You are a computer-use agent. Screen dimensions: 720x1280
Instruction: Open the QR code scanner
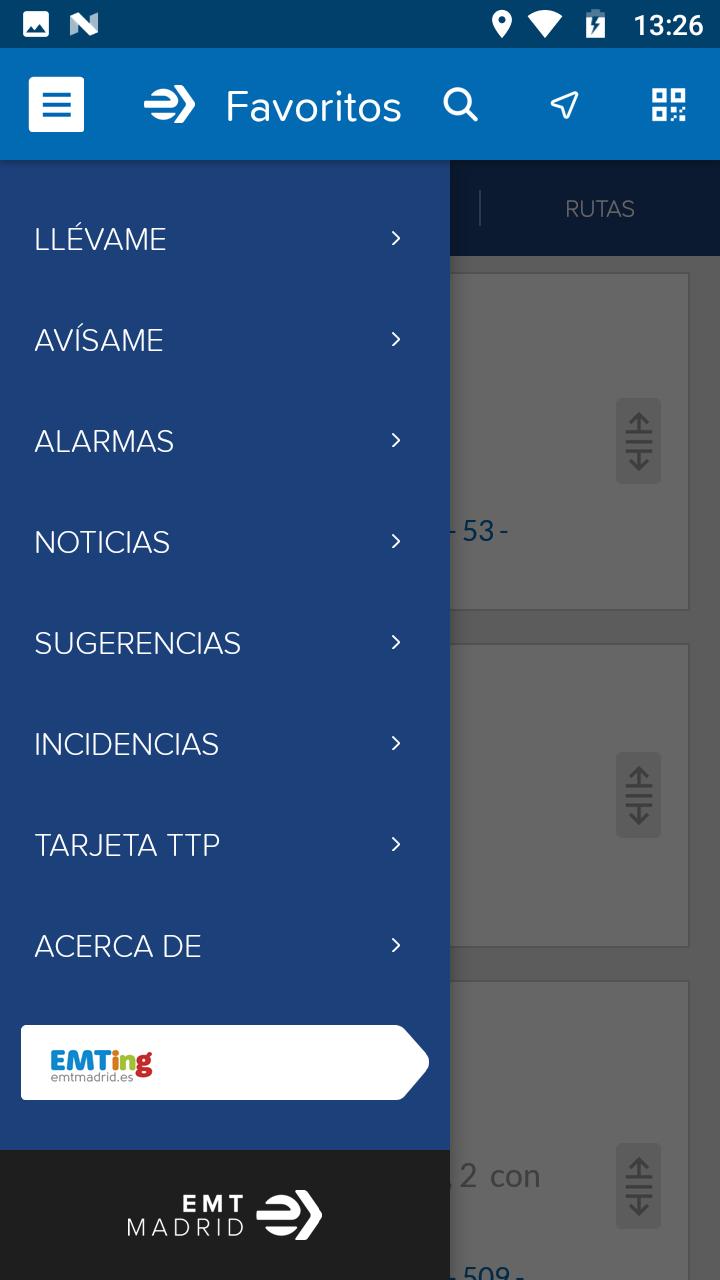668,105
